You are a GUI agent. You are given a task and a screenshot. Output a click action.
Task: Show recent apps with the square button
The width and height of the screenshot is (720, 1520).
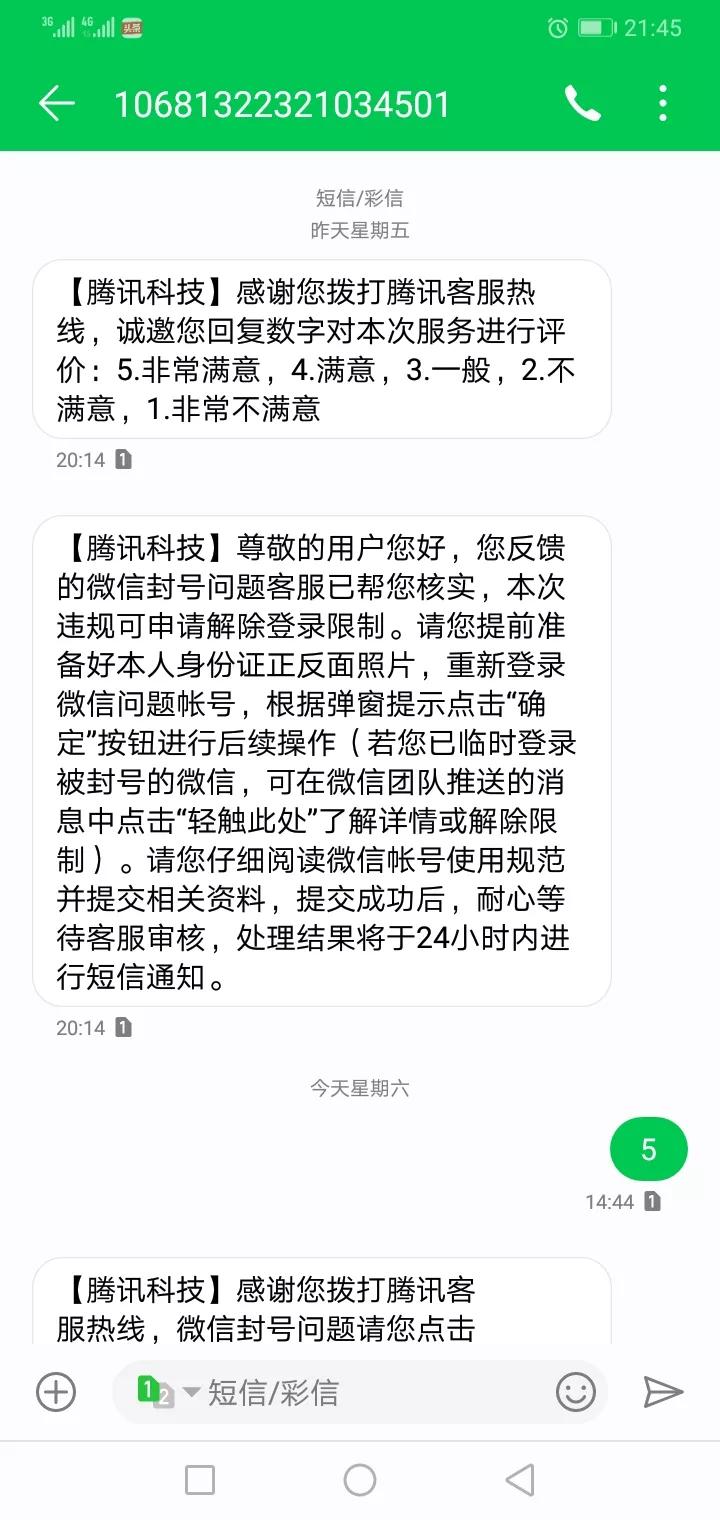click(200, 1480)
